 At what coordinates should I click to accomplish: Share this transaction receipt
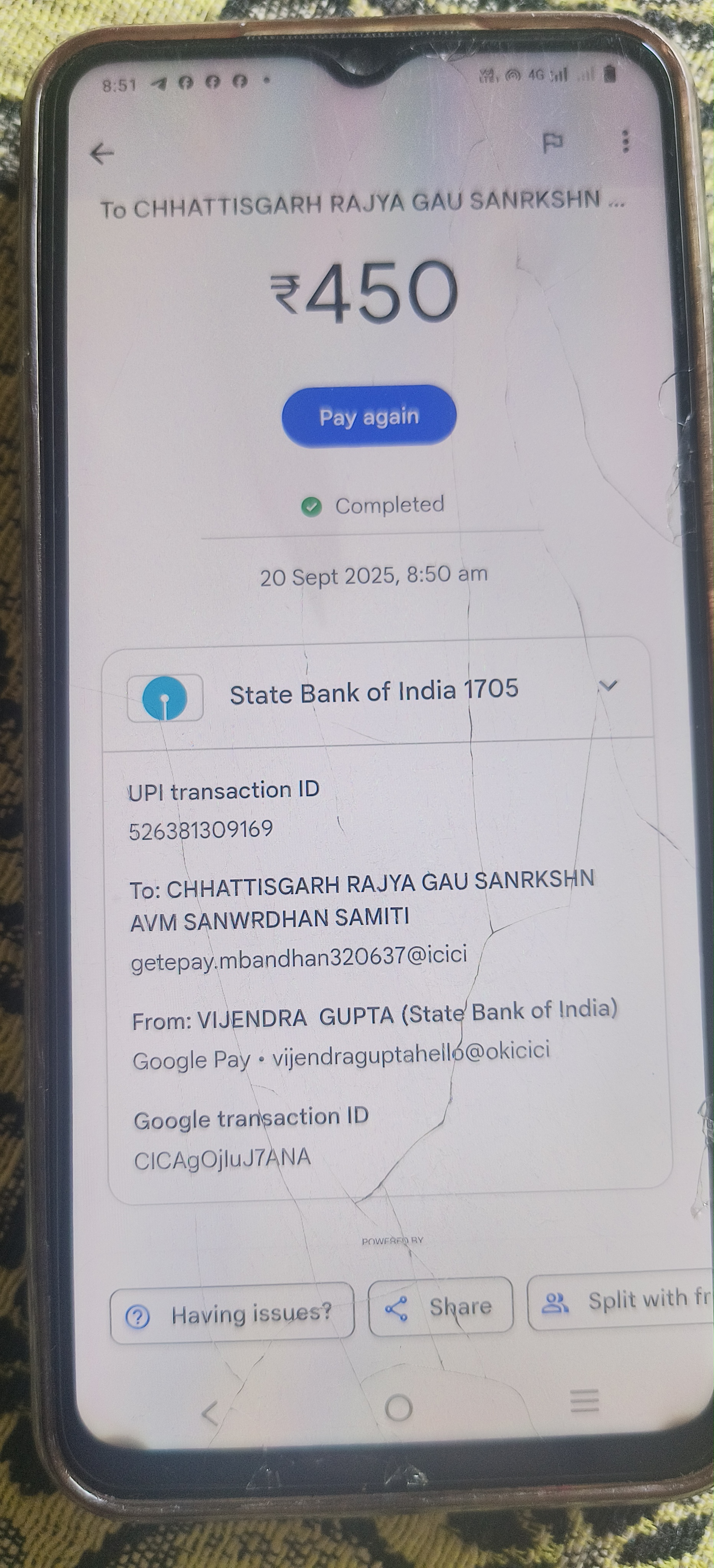(440, 1306)
